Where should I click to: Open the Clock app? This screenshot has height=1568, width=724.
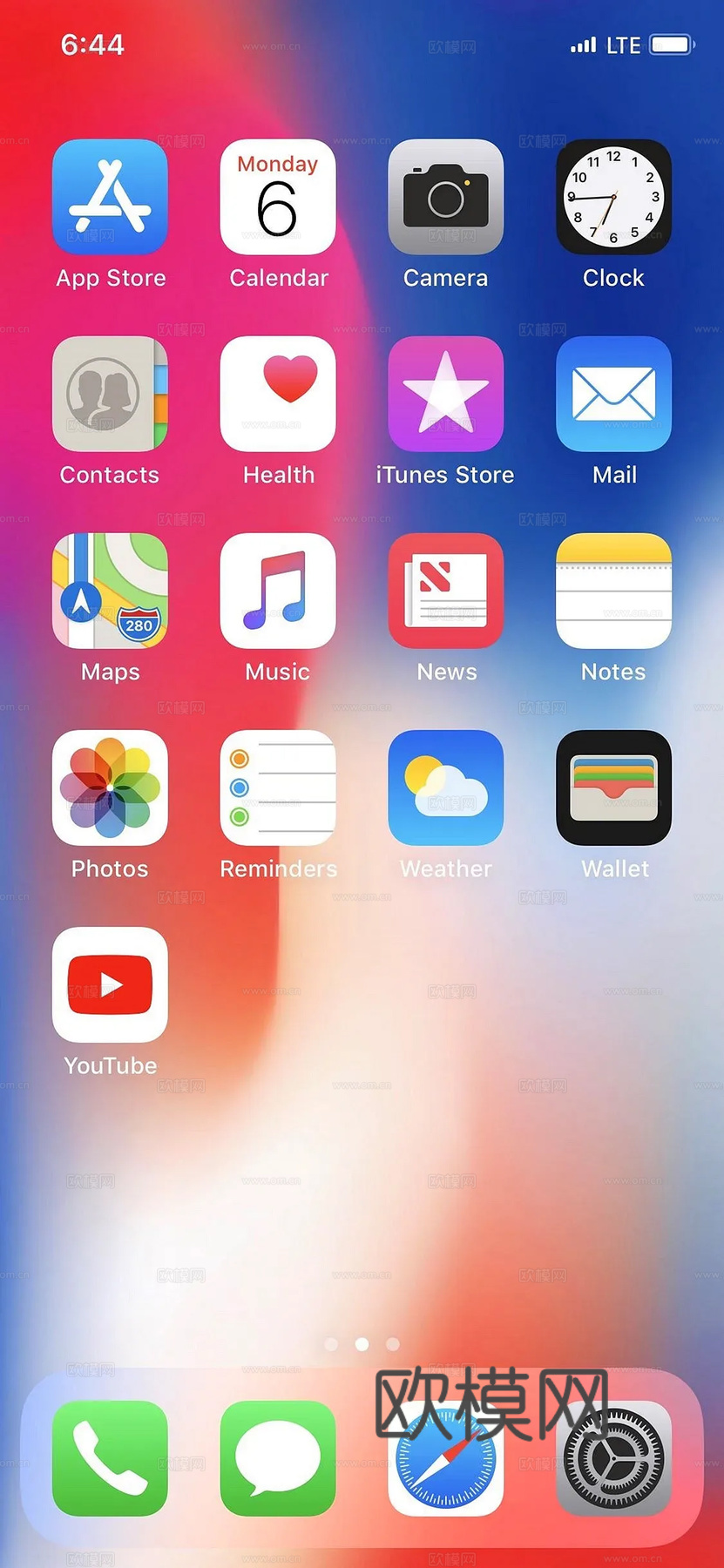coord(613,197)
